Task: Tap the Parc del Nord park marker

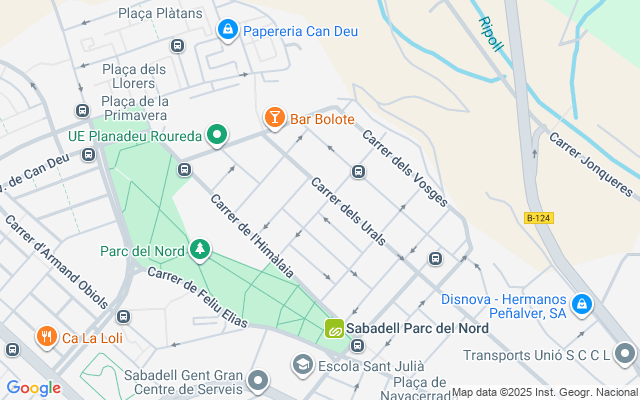Action: [201, 248]
